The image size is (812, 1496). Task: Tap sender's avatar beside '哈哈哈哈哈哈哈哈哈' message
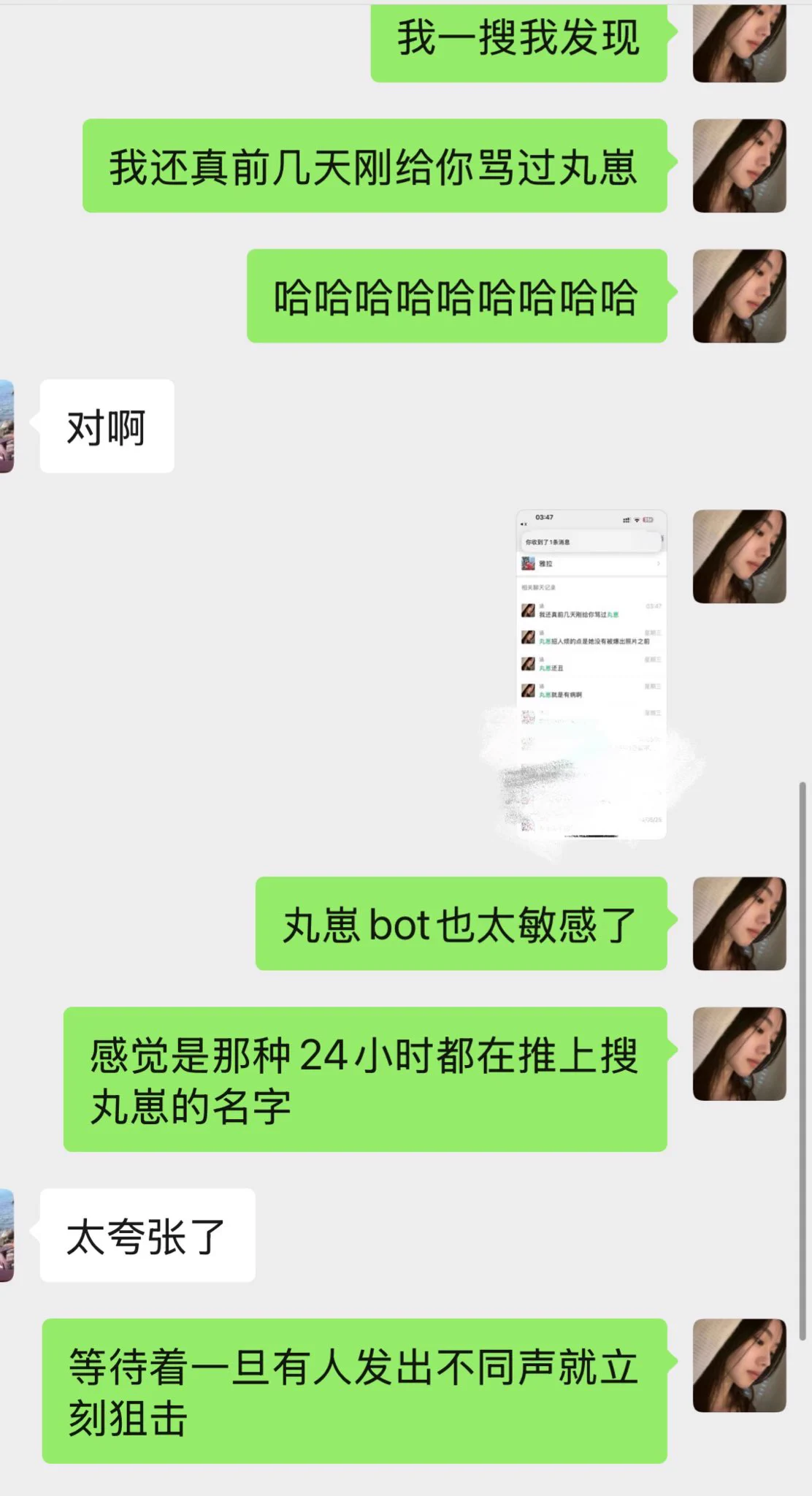[x=739, y=296]
